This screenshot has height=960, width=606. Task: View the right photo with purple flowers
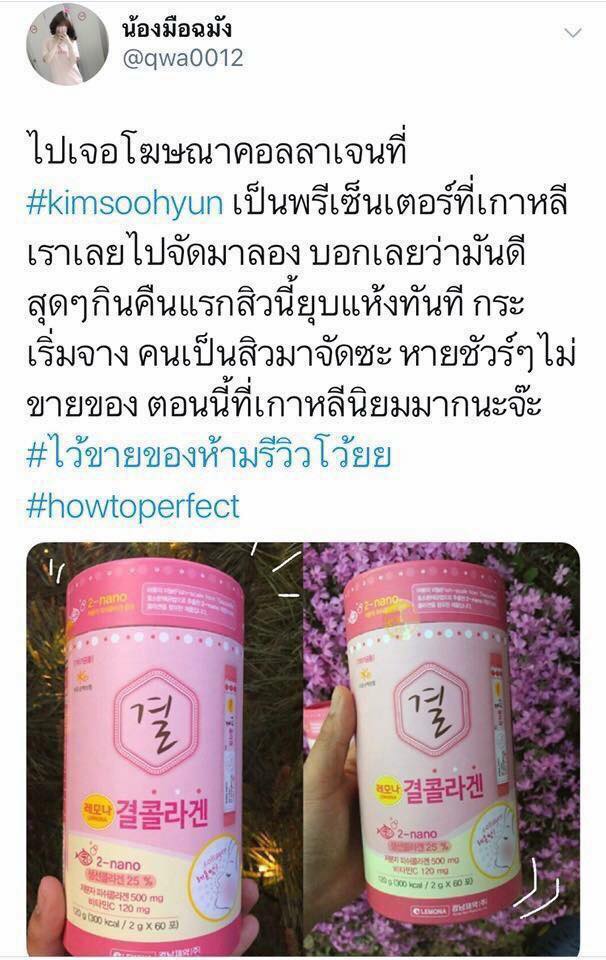coord(442,748)
